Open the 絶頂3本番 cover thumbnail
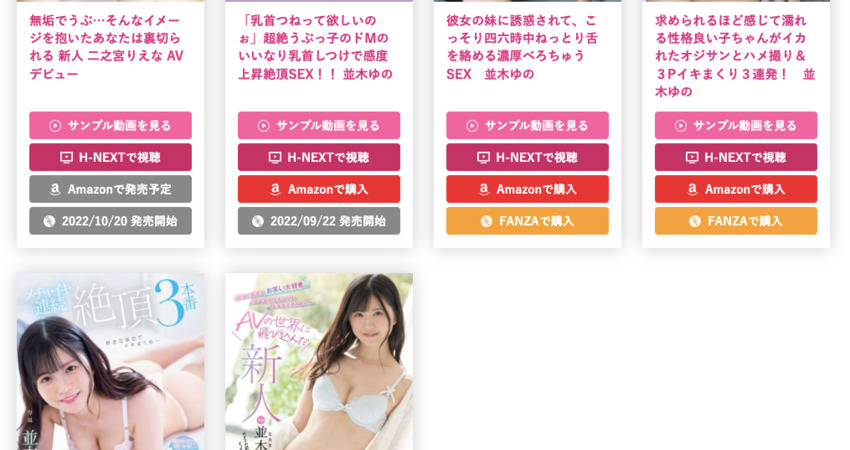Viewport: 850px width, 450px height. (x=110, y=362)
